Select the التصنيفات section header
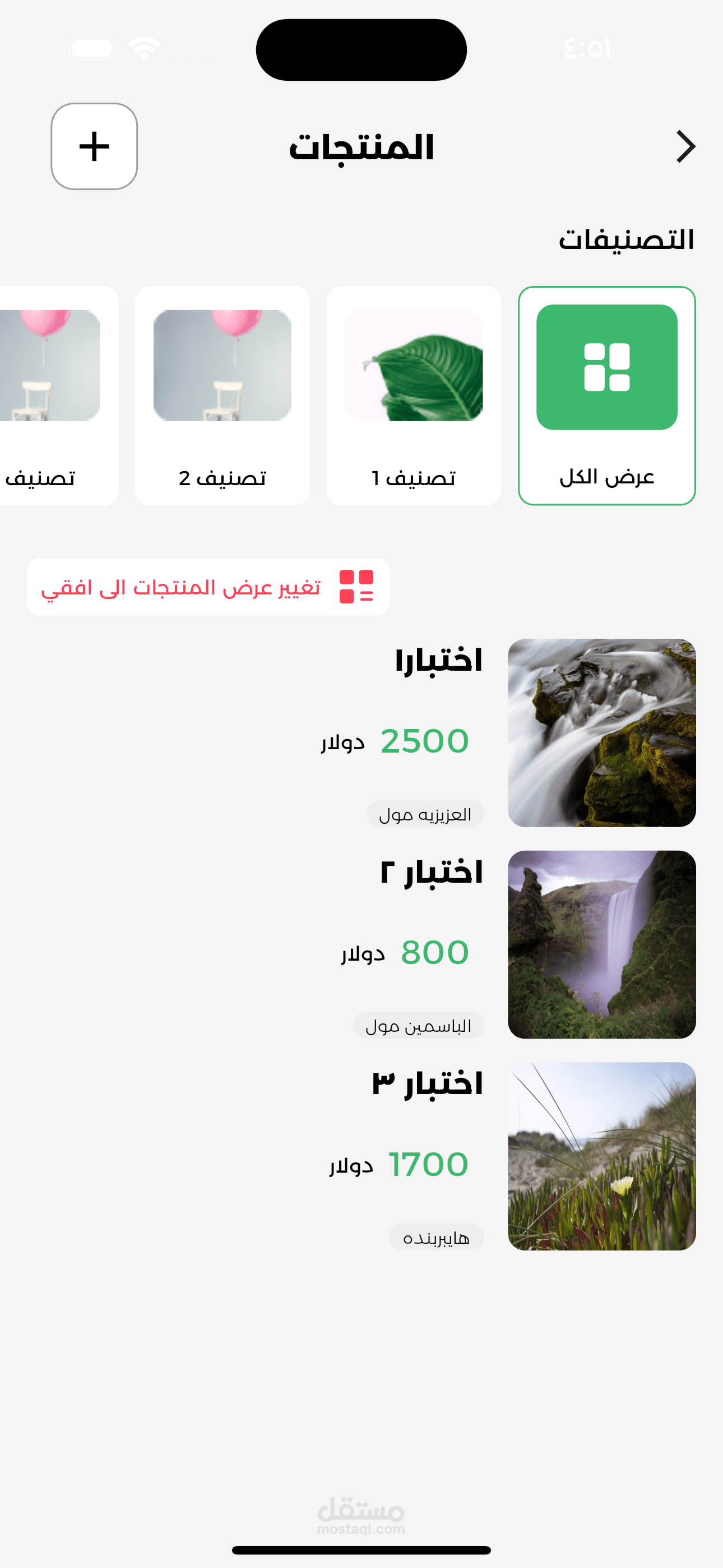This screenshot has height=1568, width=723. click(x=625, y=241)
